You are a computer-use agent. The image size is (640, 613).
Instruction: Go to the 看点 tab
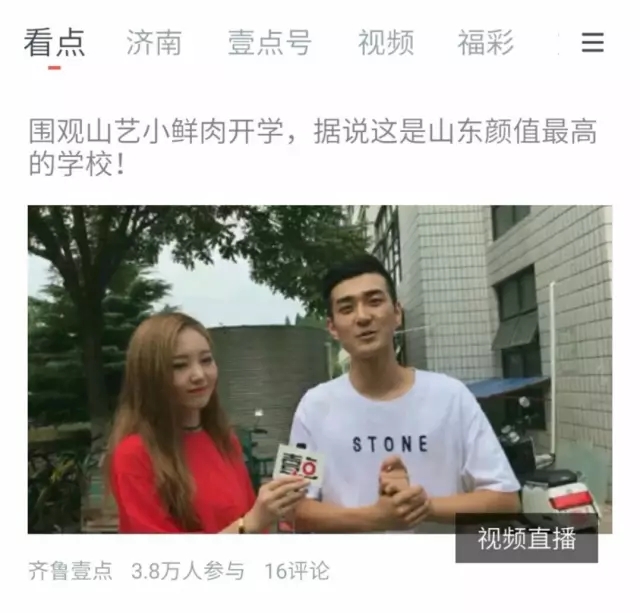54,43
